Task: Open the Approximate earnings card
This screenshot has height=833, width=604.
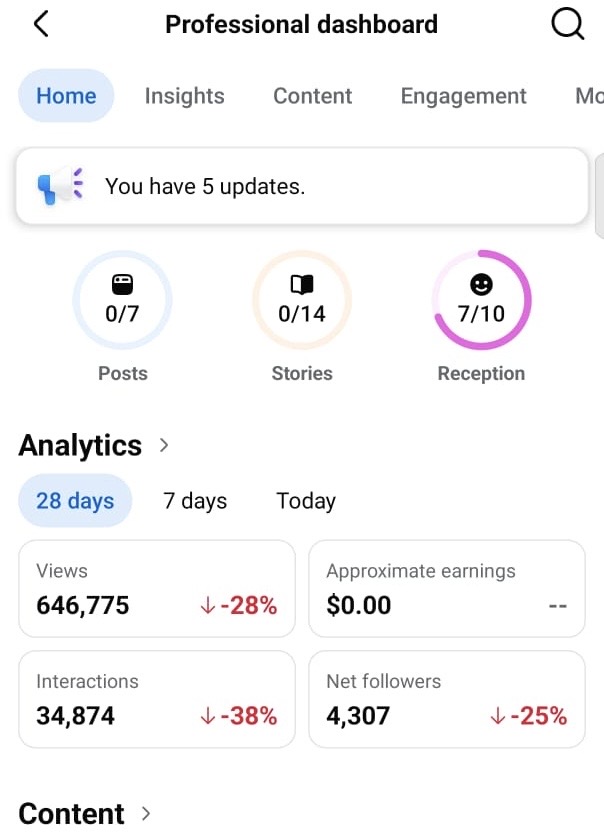Action: (x=447, y=589)
